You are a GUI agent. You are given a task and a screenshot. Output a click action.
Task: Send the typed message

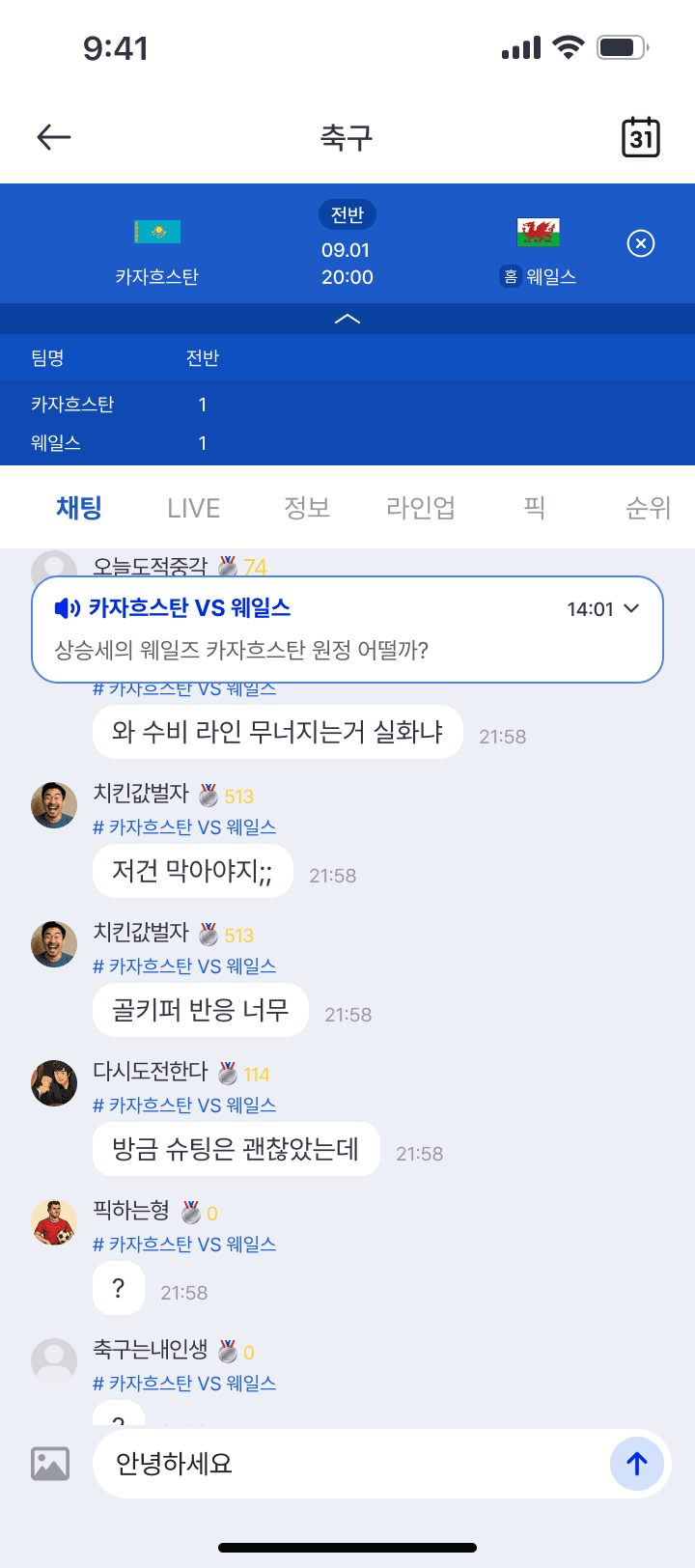637,1464
